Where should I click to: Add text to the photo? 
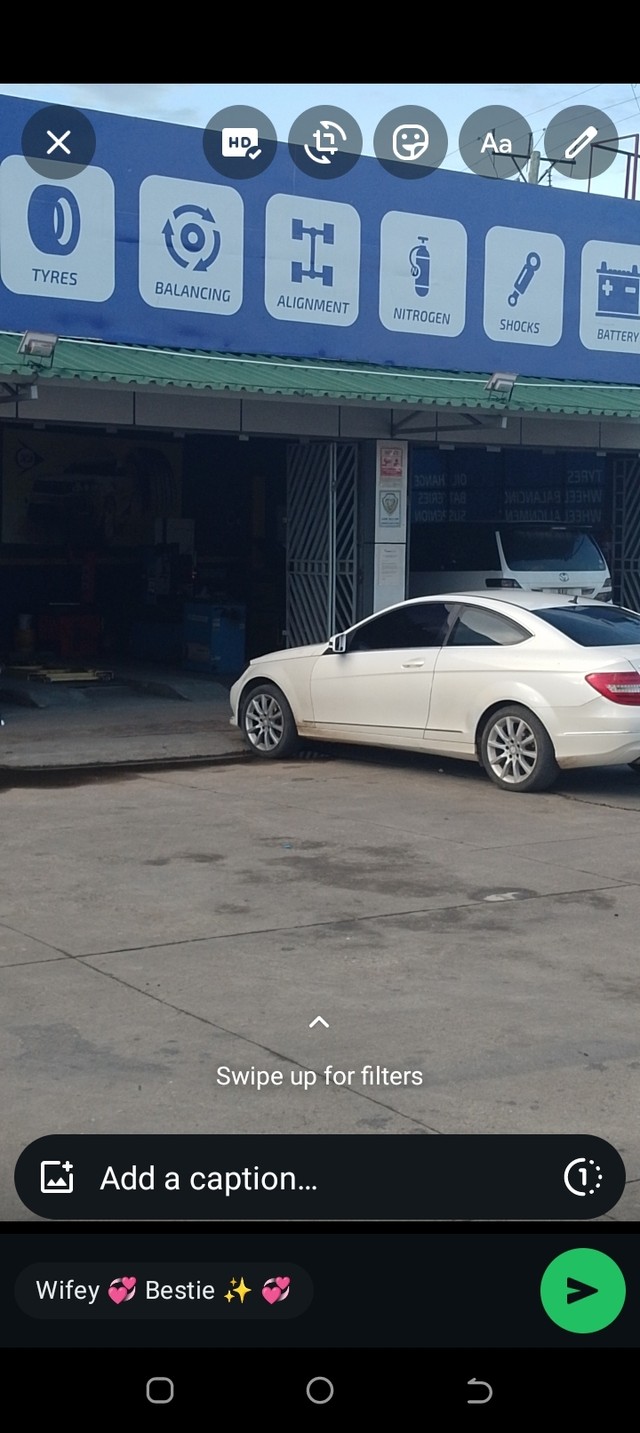496,143
